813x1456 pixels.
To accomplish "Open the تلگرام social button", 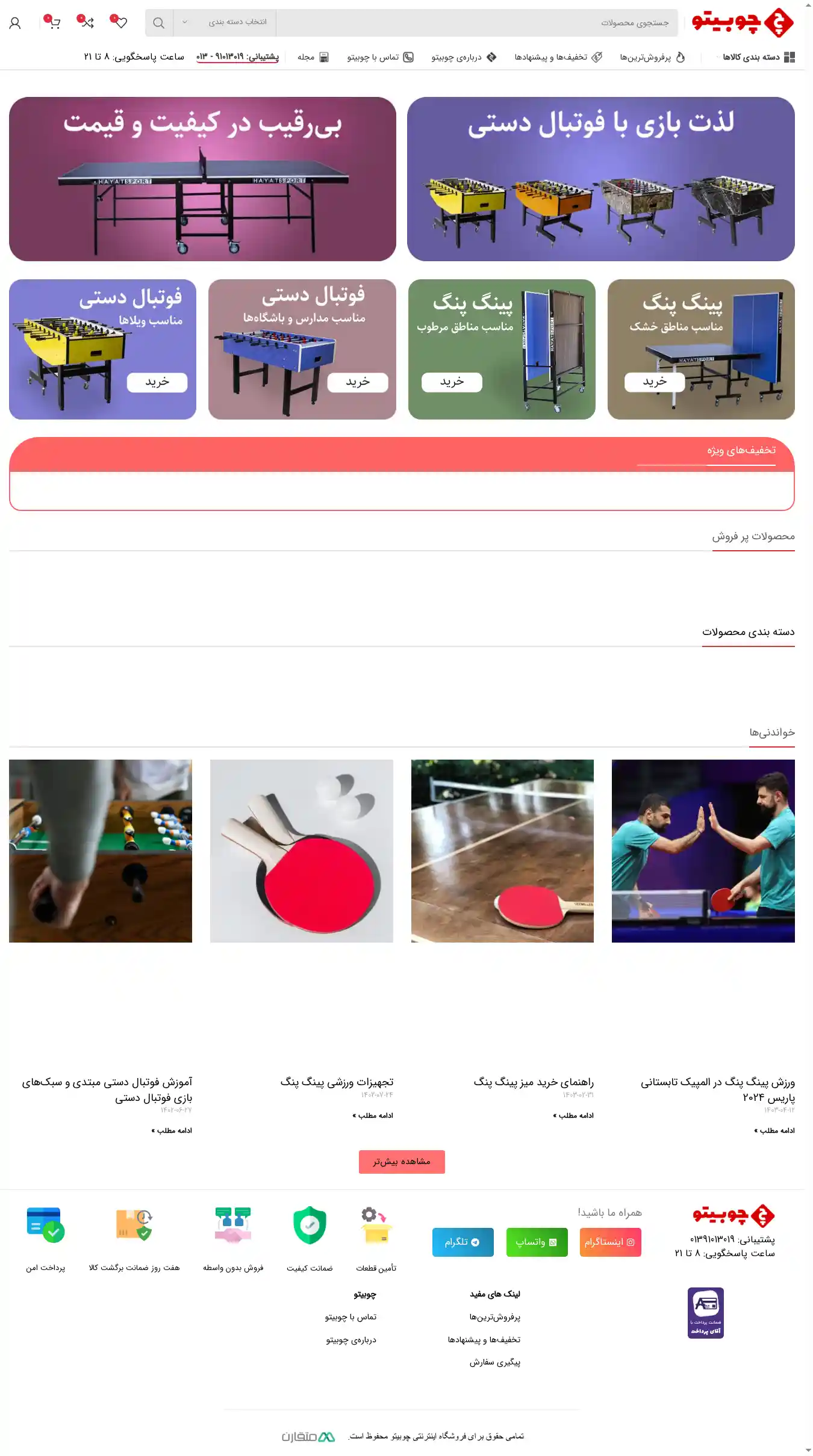I will pos(463,1242).
